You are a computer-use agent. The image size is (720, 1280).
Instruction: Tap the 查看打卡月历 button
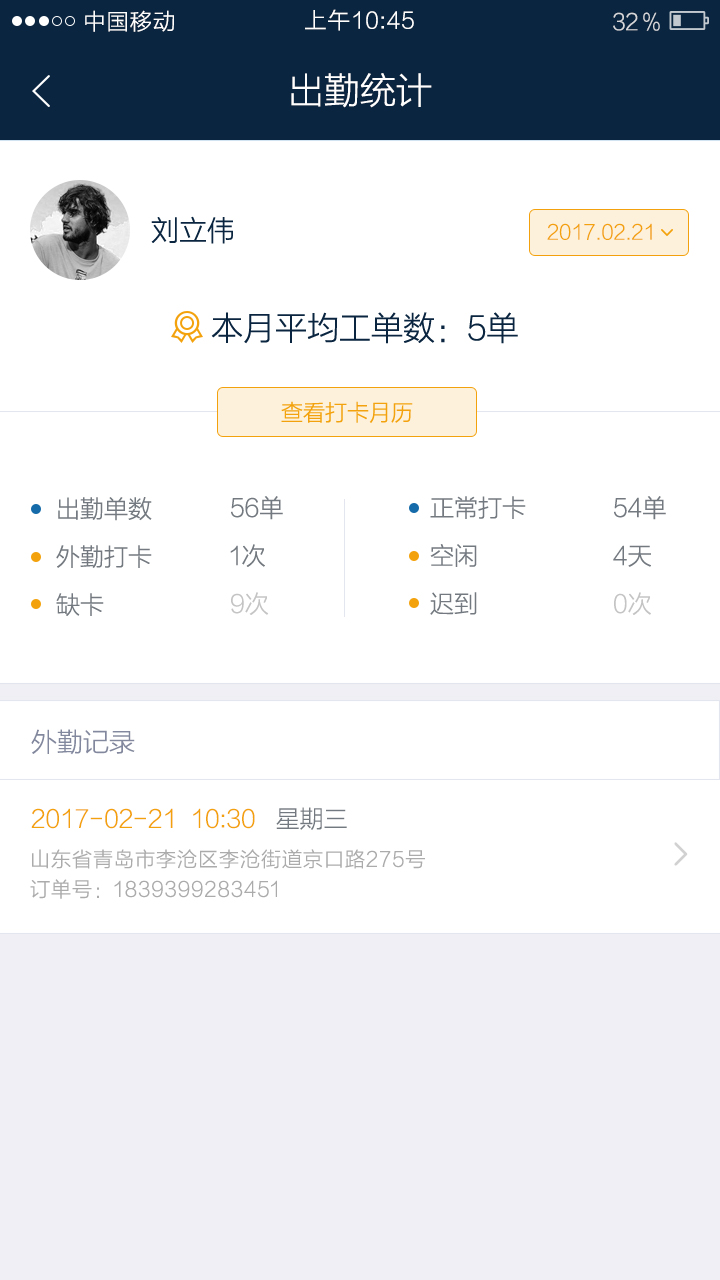(x=347, y=412)
